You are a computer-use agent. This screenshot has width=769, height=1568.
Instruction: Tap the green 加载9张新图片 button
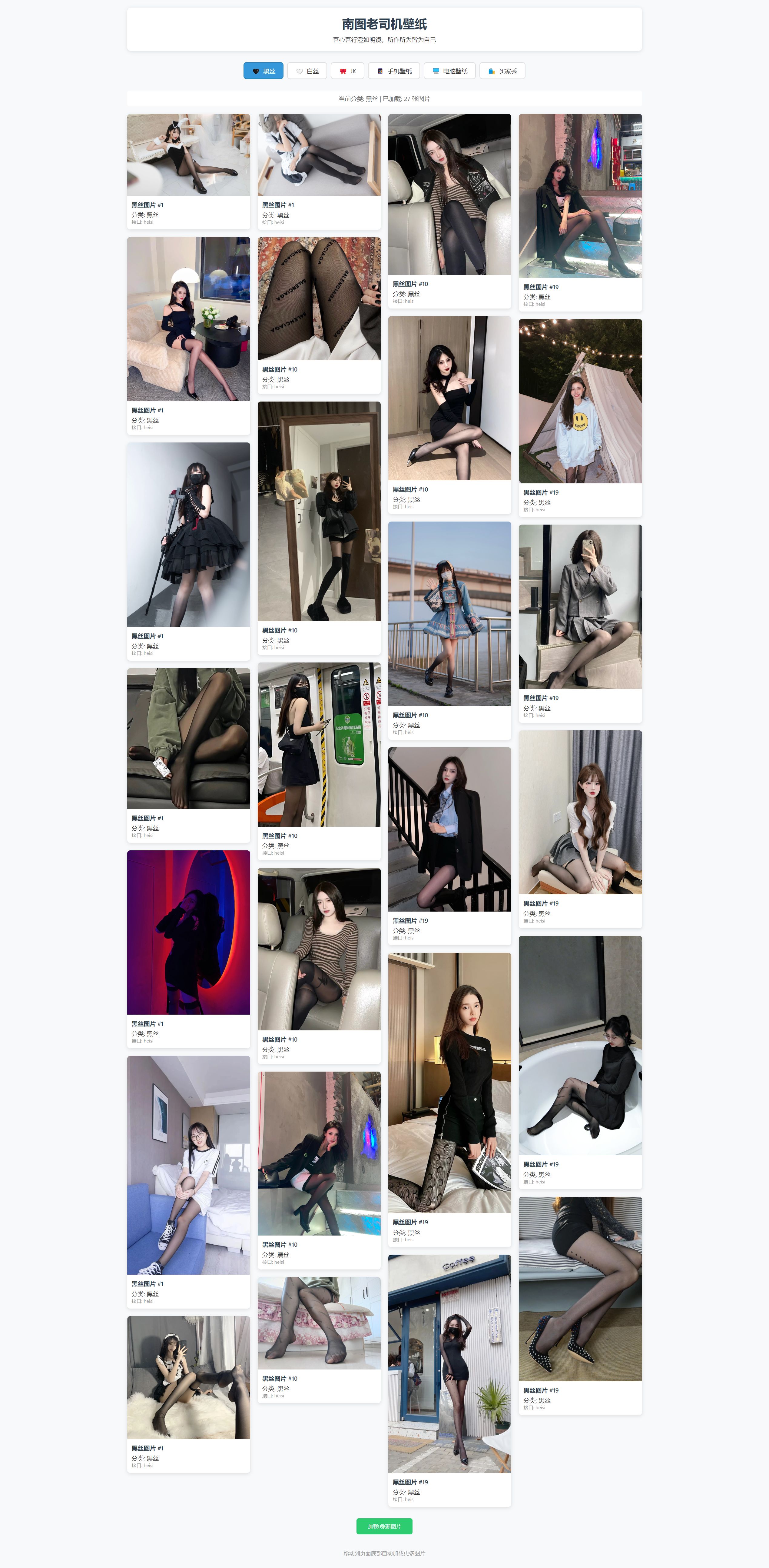tap(385, 1526)
